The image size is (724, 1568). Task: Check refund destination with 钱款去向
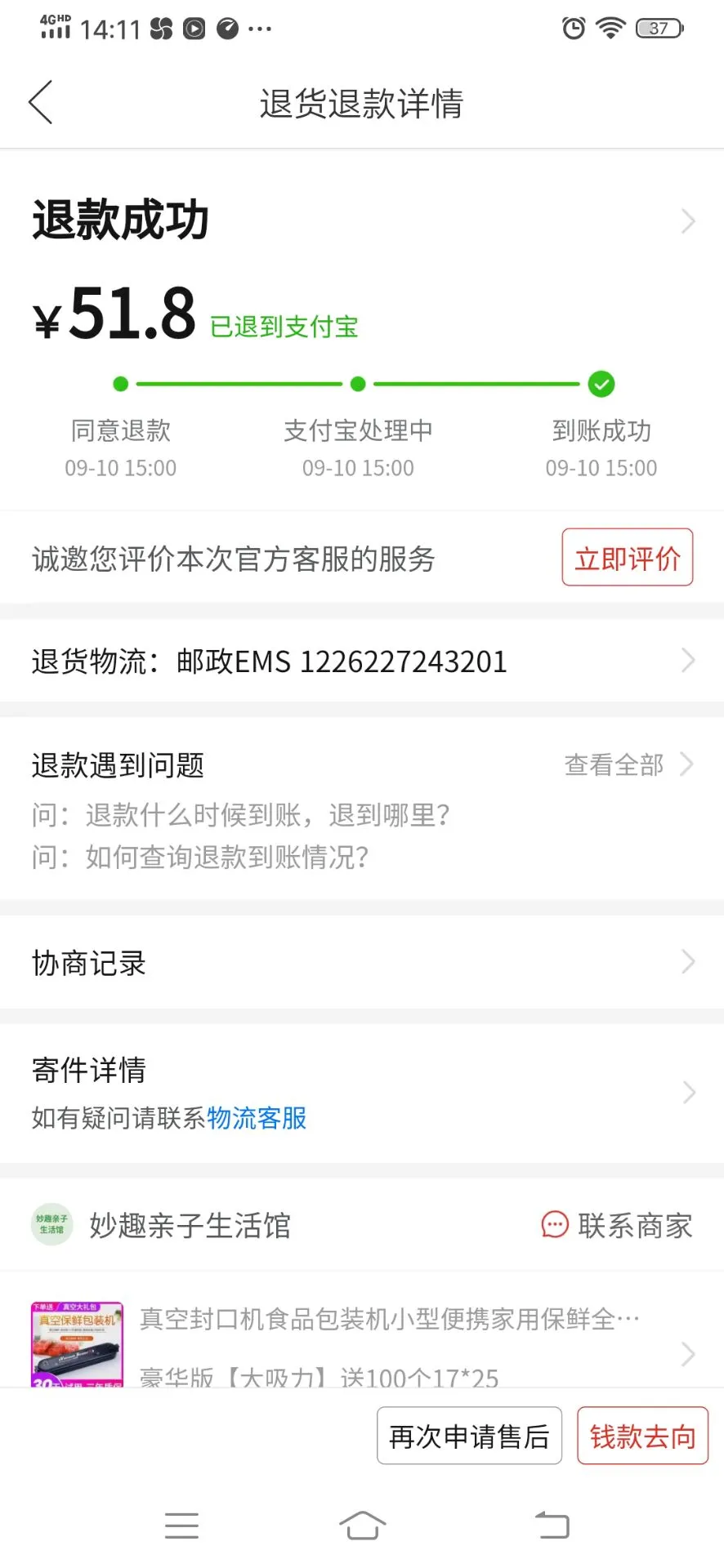tap(642, 1437)
